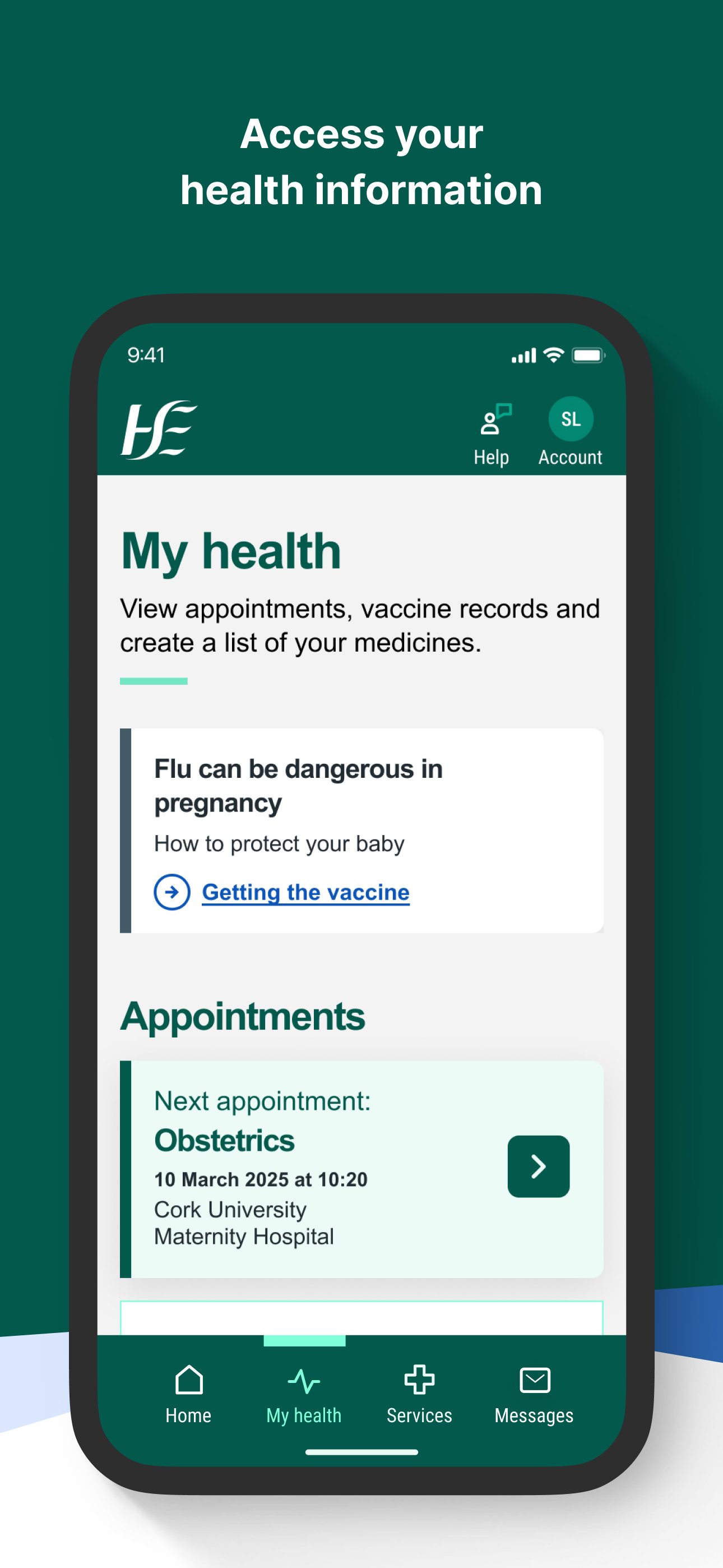The width and height of the screenshot is (723, 1568).
Task: Open Services via the cross icon
Action: point(419,1380)
